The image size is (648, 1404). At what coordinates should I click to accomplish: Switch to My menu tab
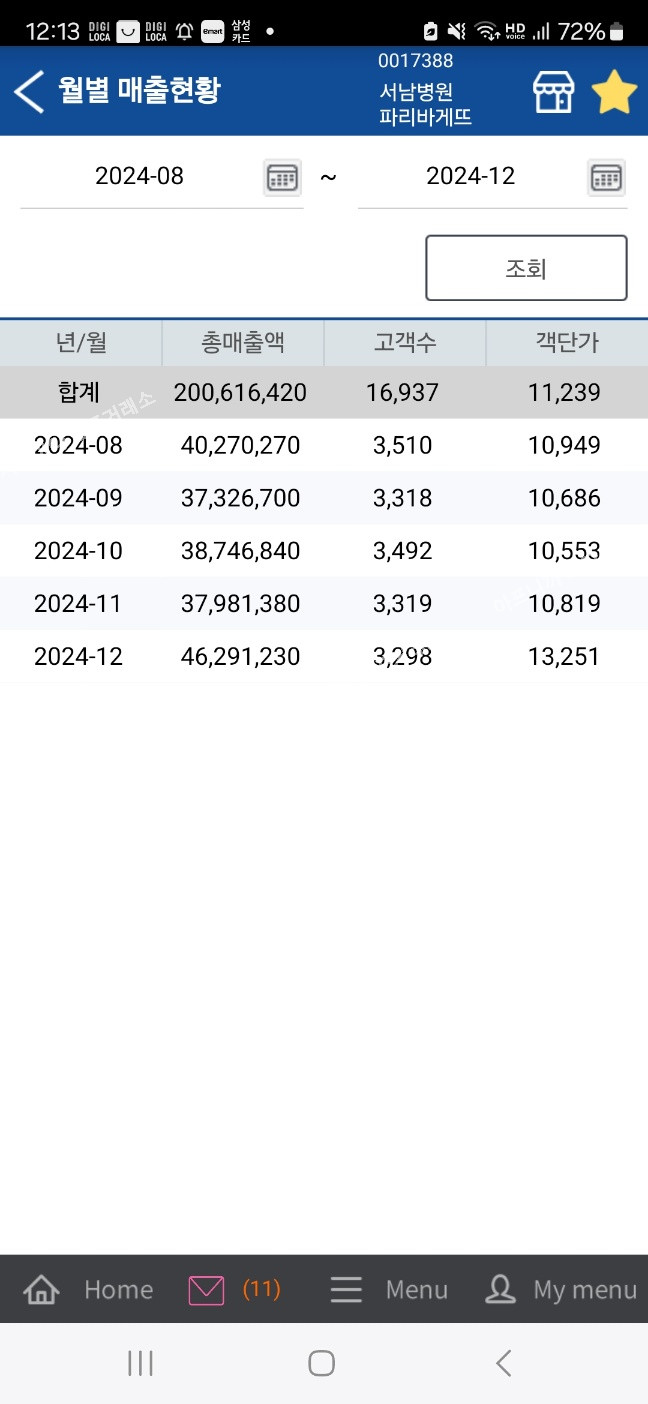point(561,1289)
